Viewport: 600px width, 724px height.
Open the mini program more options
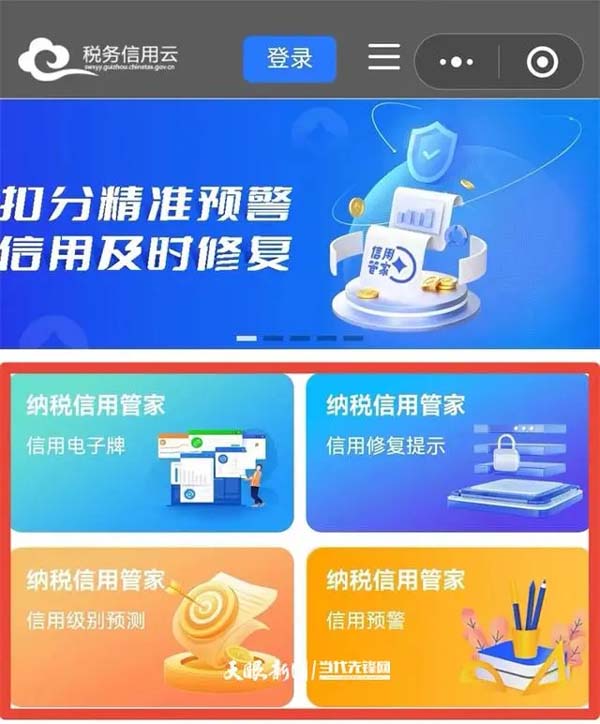click(456, 62)
